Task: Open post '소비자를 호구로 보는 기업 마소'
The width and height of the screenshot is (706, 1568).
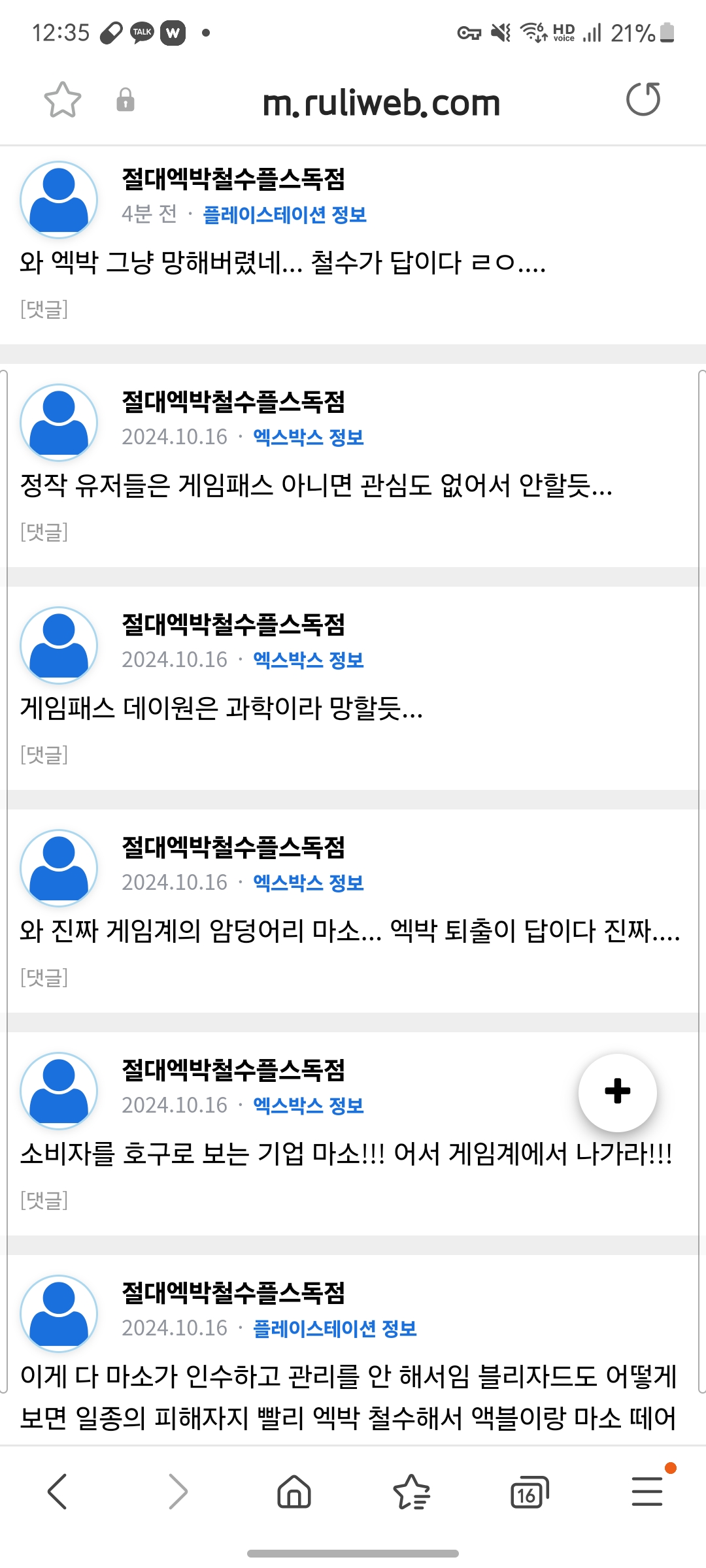Action: coord(346,1154)
